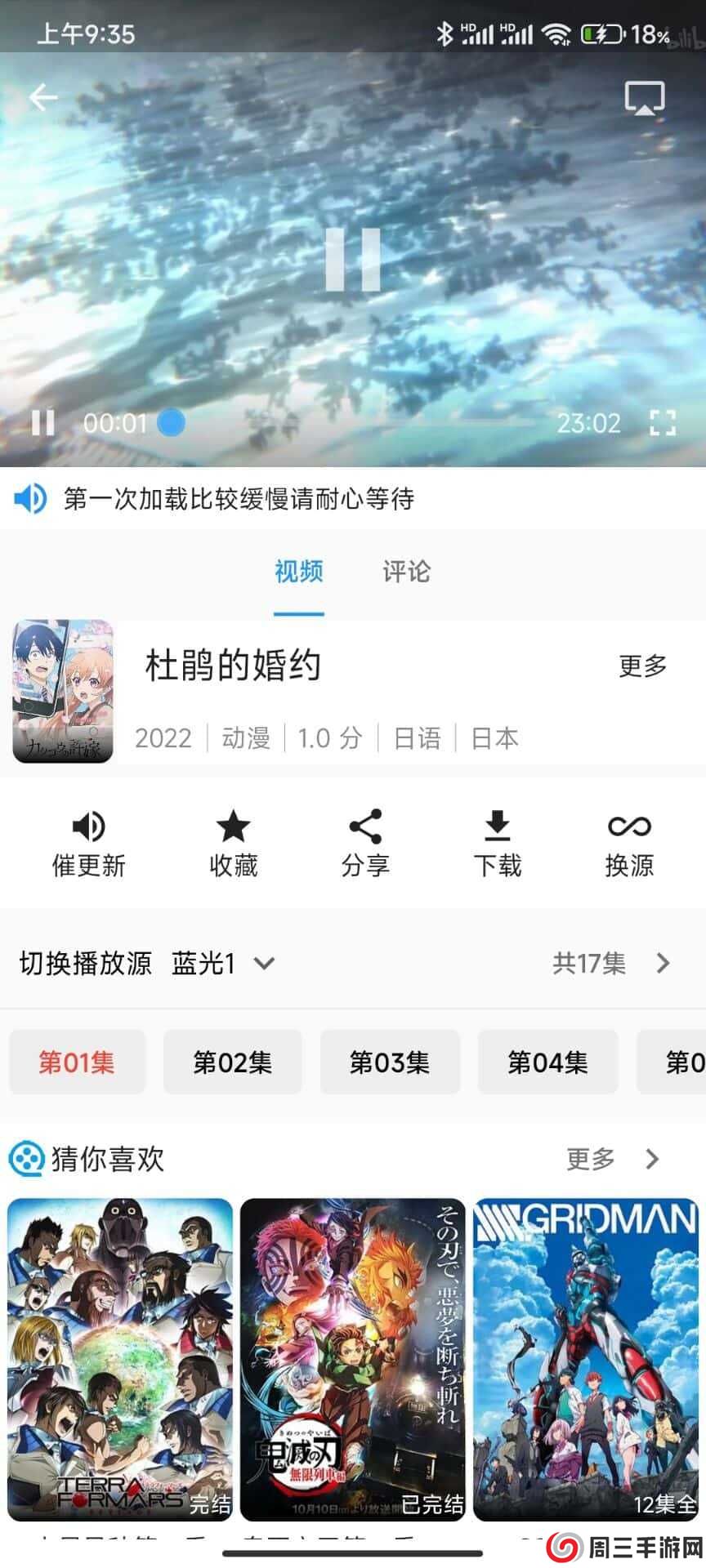Select the 视频 tab

tap(298, 572)
